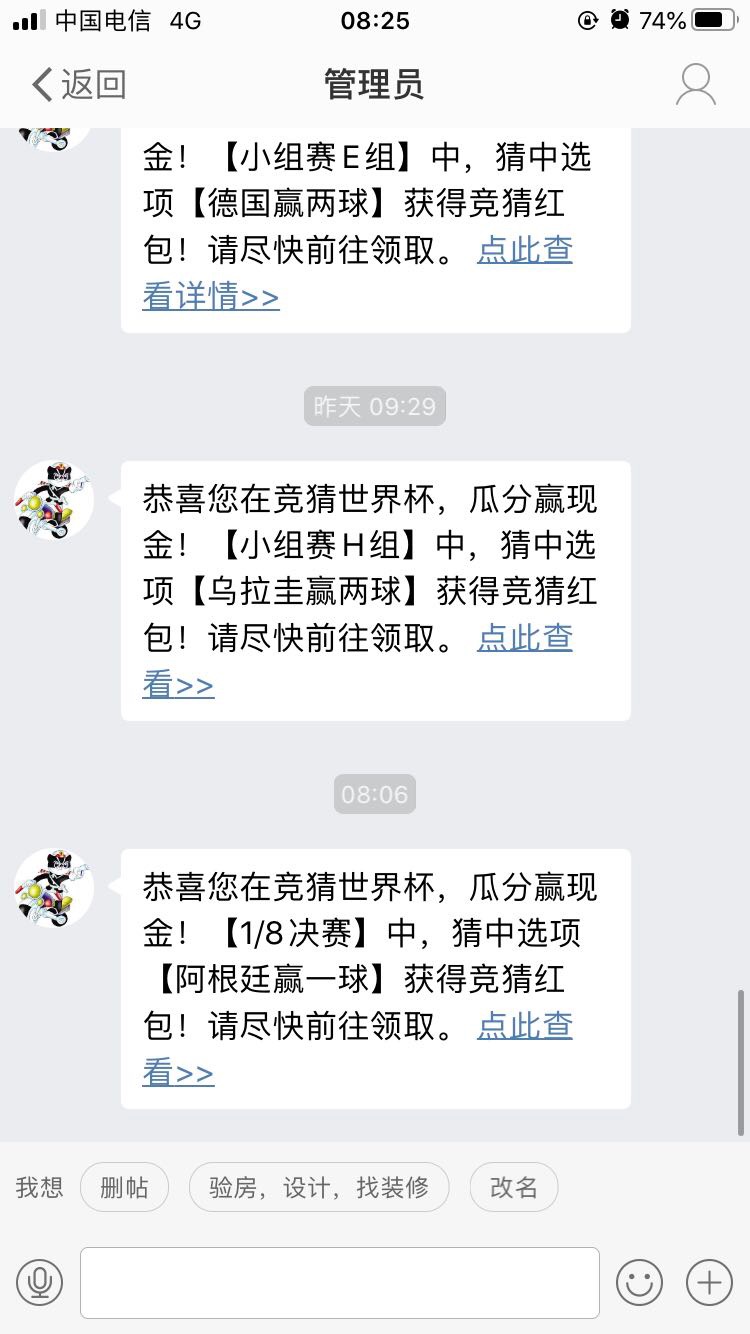Select the 删帖 suggestion chip
The width and height of the screenshot is (750, 1334).
[124, 1187]
